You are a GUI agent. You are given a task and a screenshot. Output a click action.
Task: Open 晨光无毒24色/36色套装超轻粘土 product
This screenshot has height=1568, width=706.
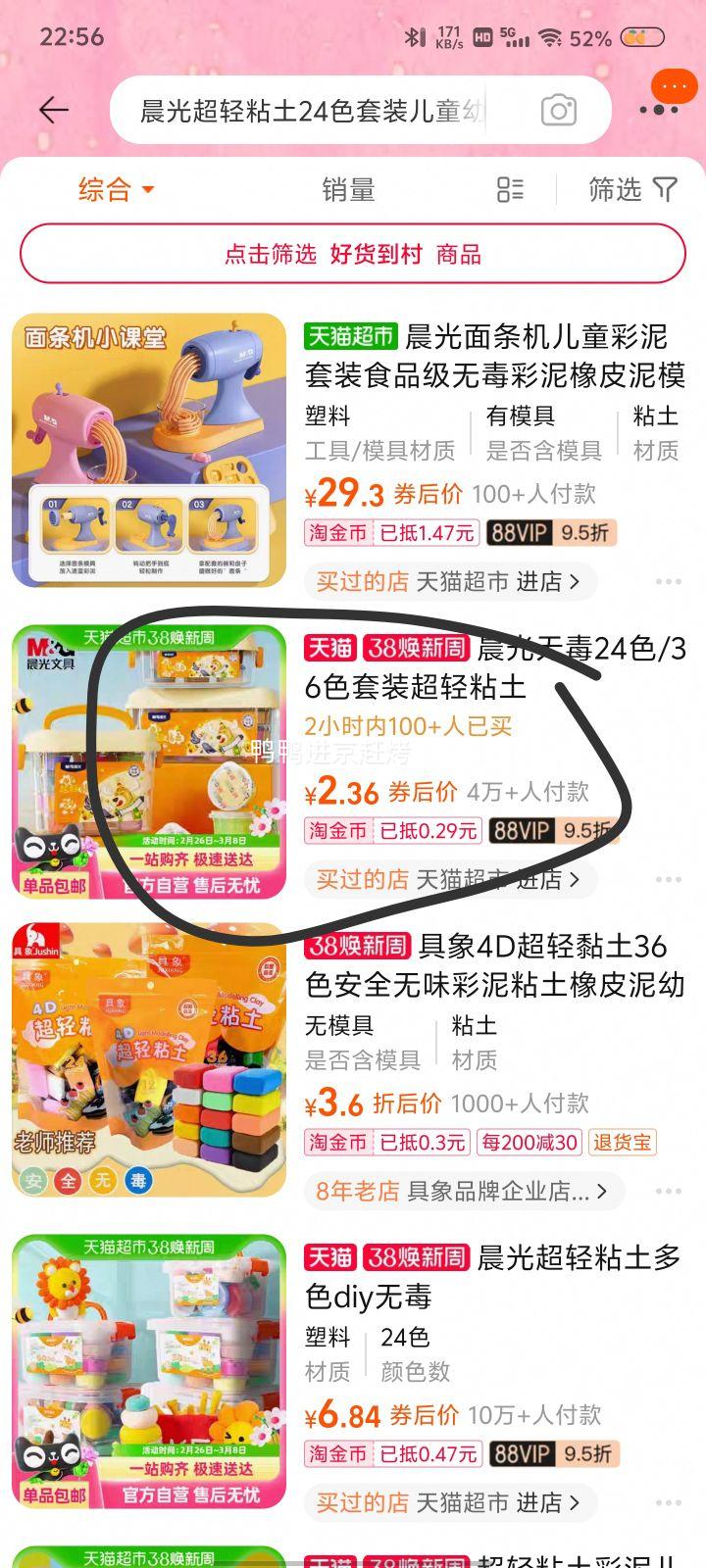(495, 666)
